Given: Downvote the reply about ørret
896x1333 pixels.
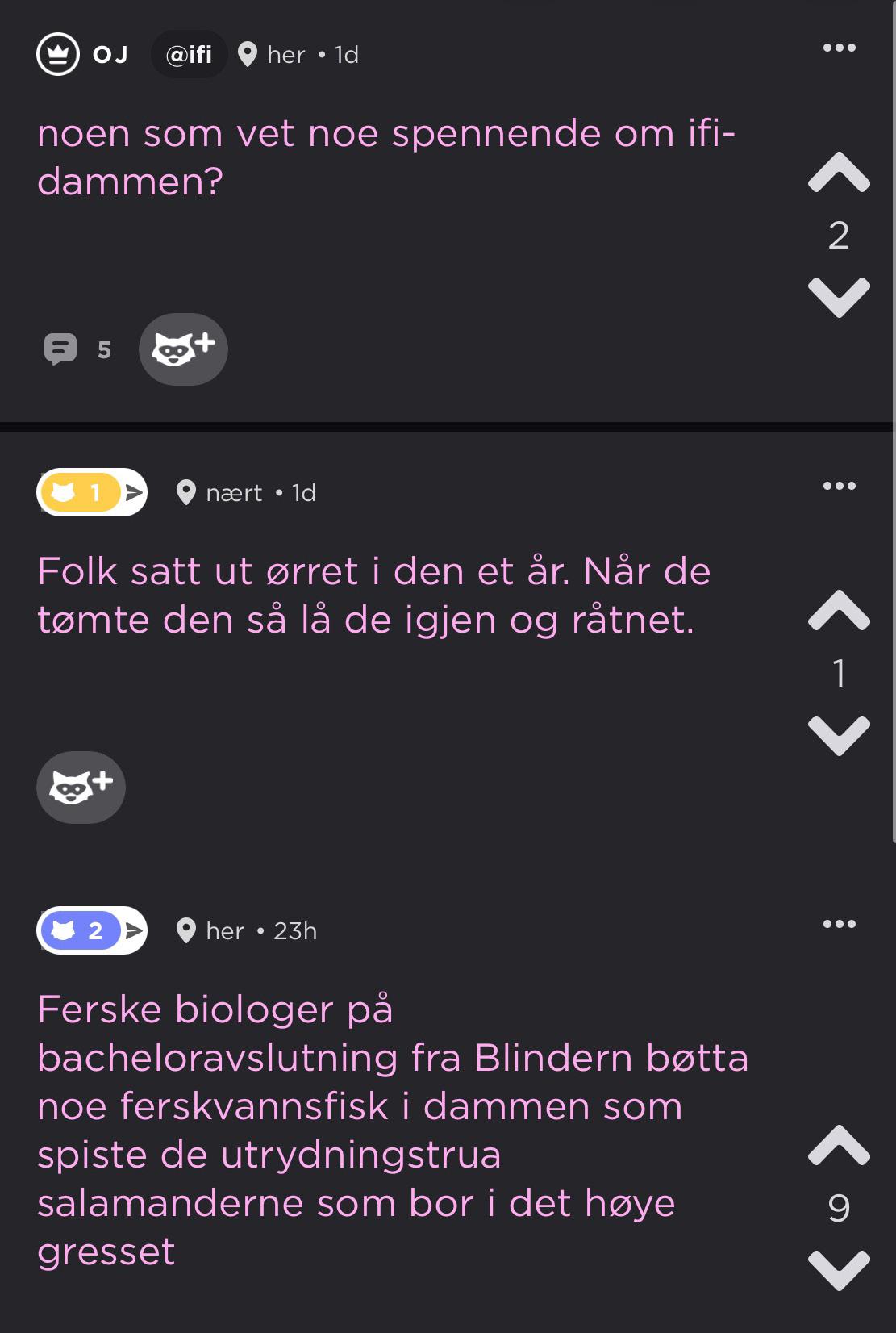Looking at the screenshot, I should 839,735.
